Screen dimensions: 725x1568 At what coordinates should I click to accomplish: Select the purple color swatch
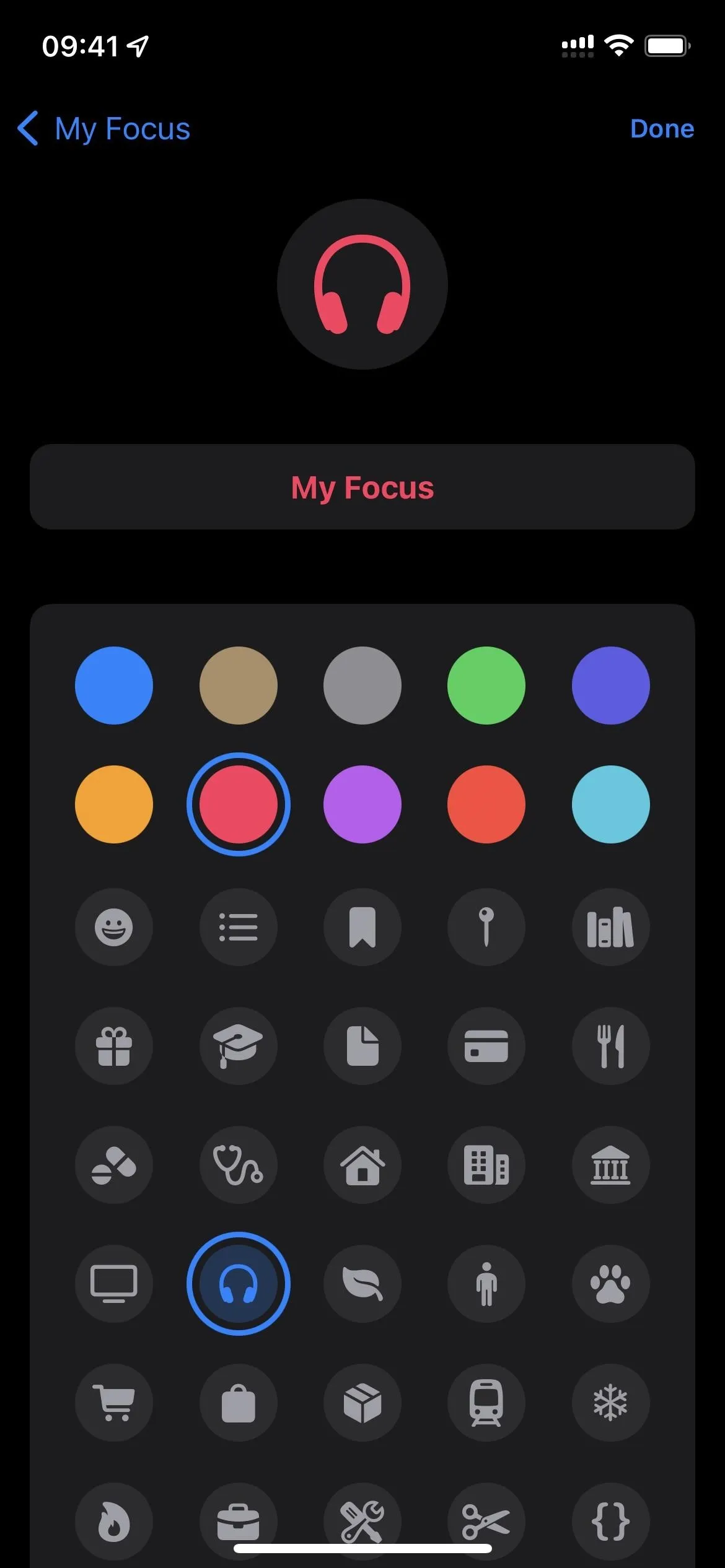tap(362, 804)
